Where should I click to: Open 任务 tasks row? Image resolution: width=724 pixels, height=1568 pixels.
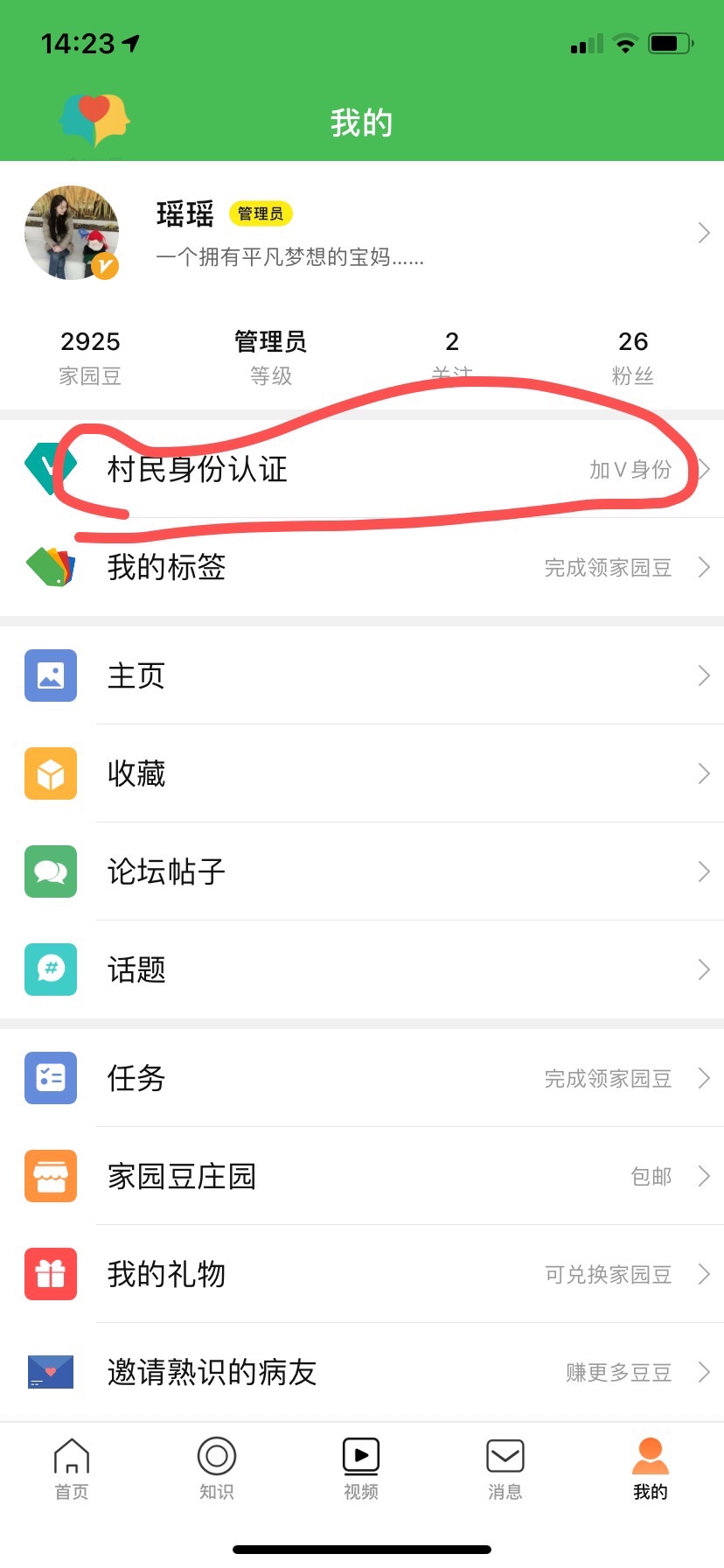(362, 1078)
